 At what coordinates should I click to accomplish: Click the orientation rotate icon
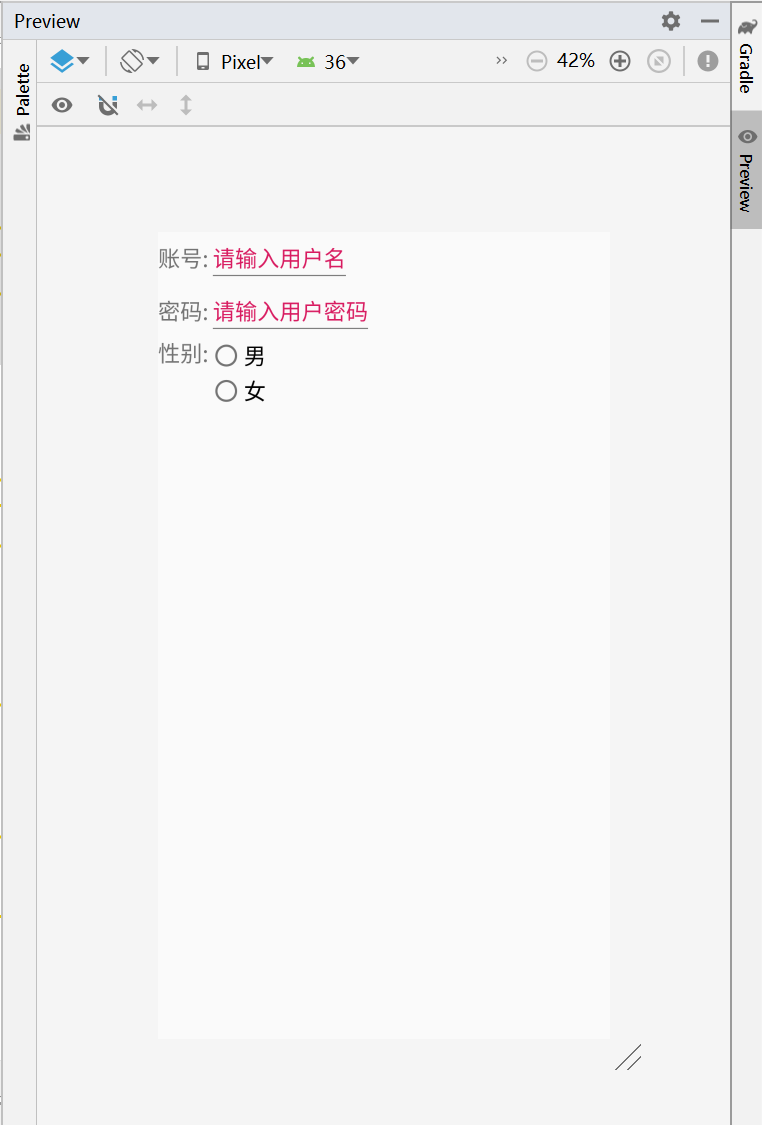133,60
